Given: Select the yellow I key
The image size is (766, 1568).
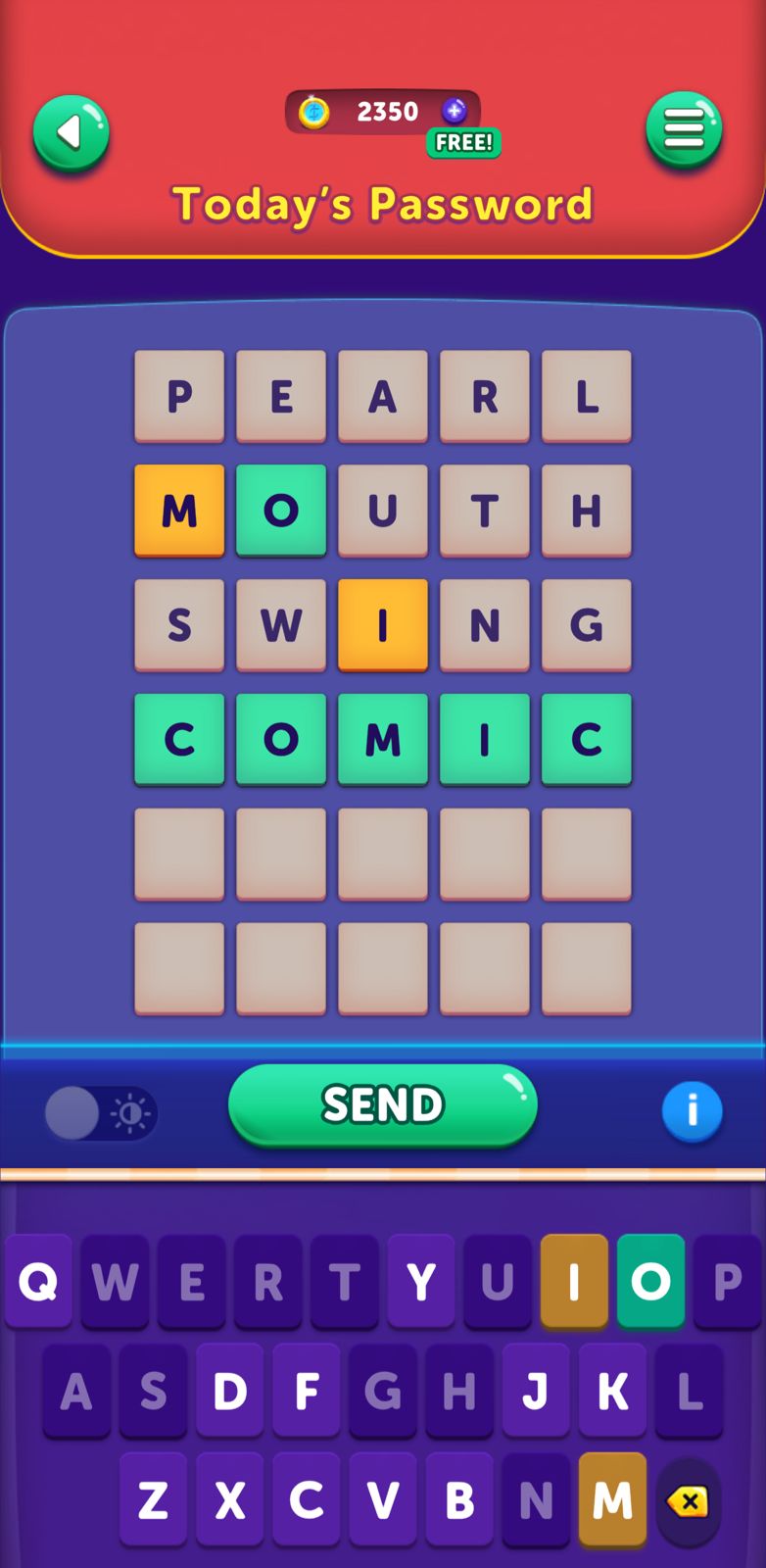Looking at the screenshot, I should [574, 1281].
